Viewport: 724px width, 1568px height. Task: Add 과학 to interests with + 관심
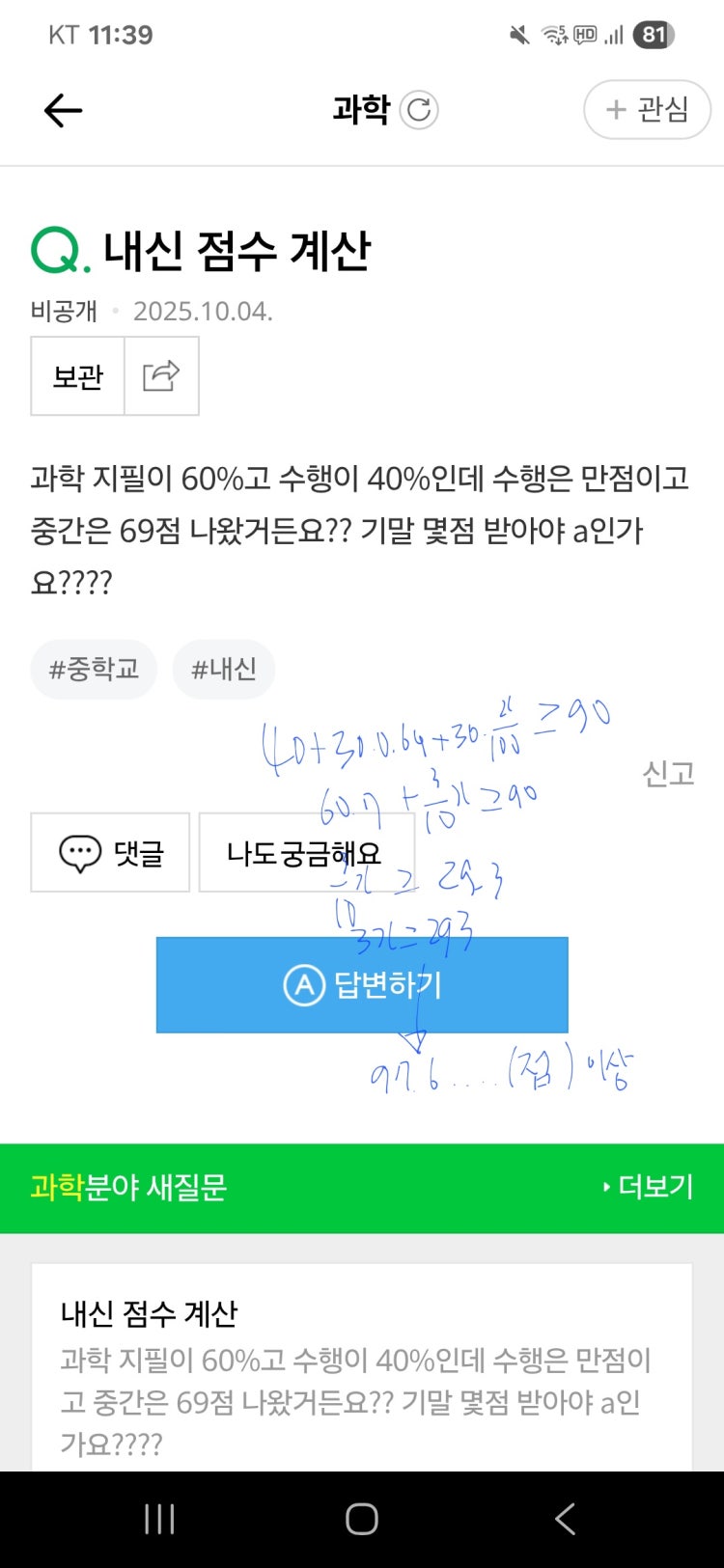[647, 110]
